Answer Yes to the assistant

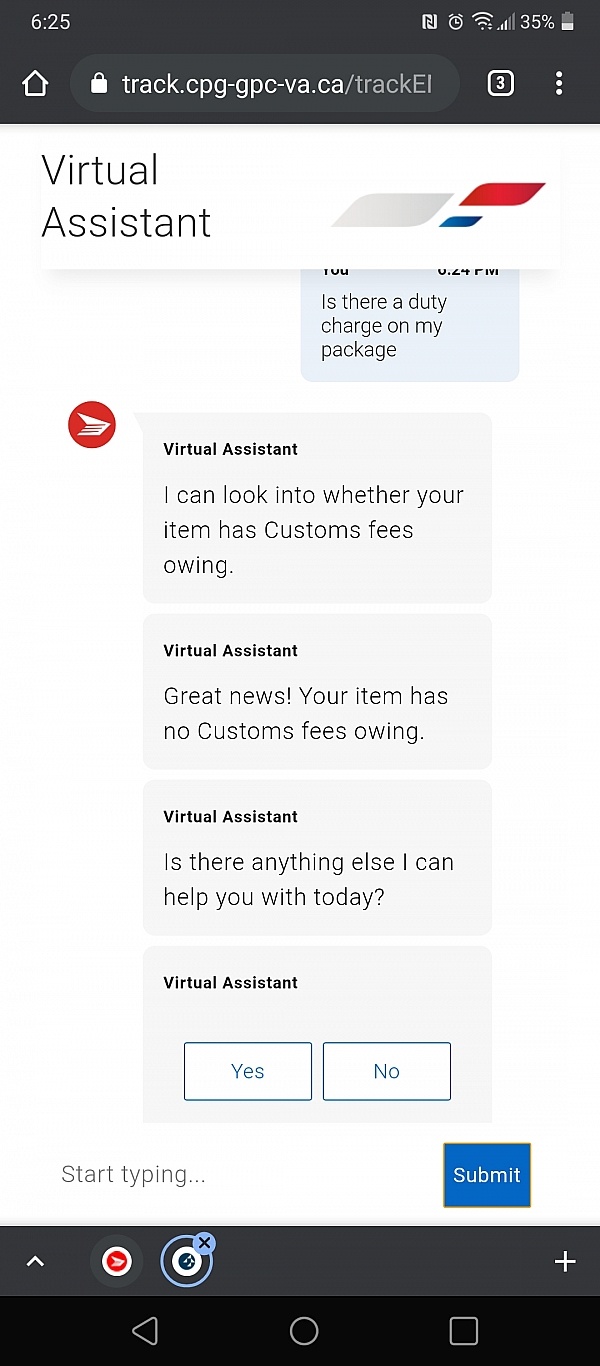248,1071
